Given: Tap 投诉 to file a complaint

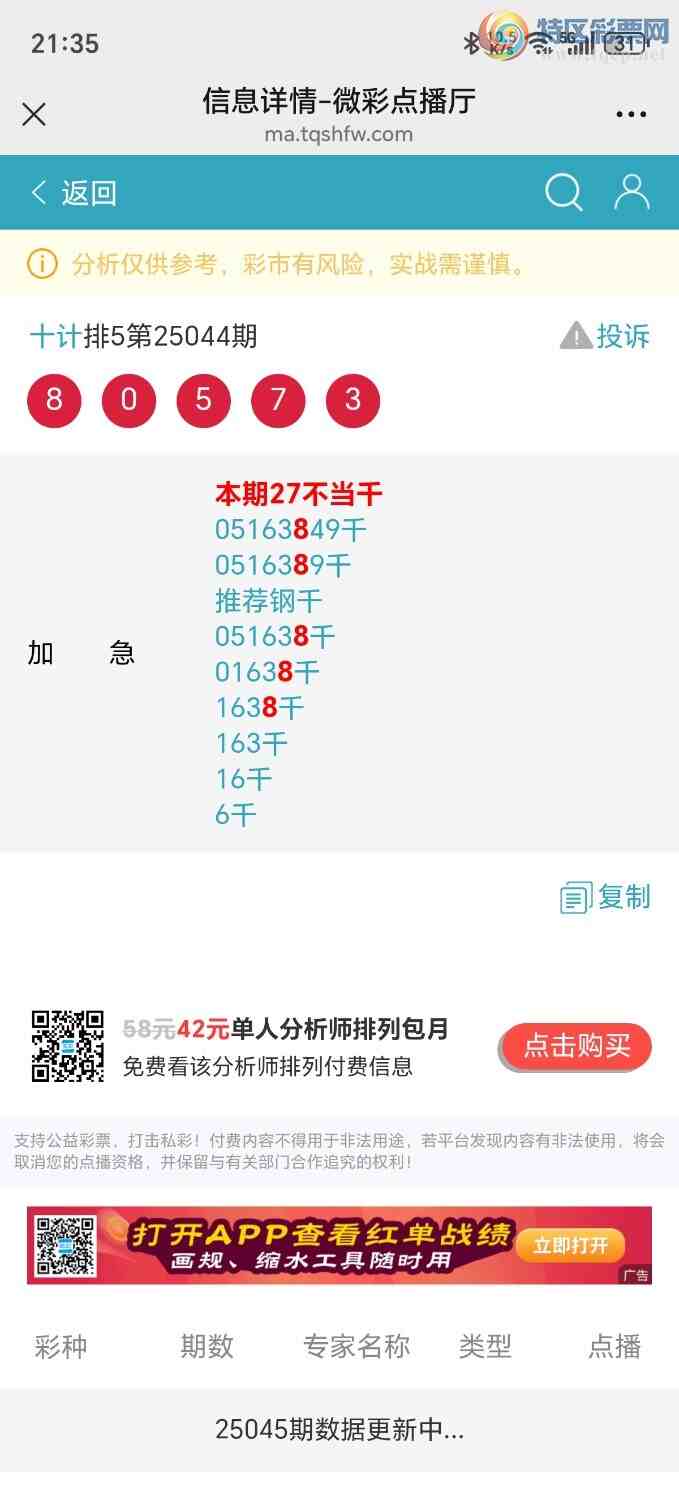Looking at the screenshot, I should coord(606,336).
